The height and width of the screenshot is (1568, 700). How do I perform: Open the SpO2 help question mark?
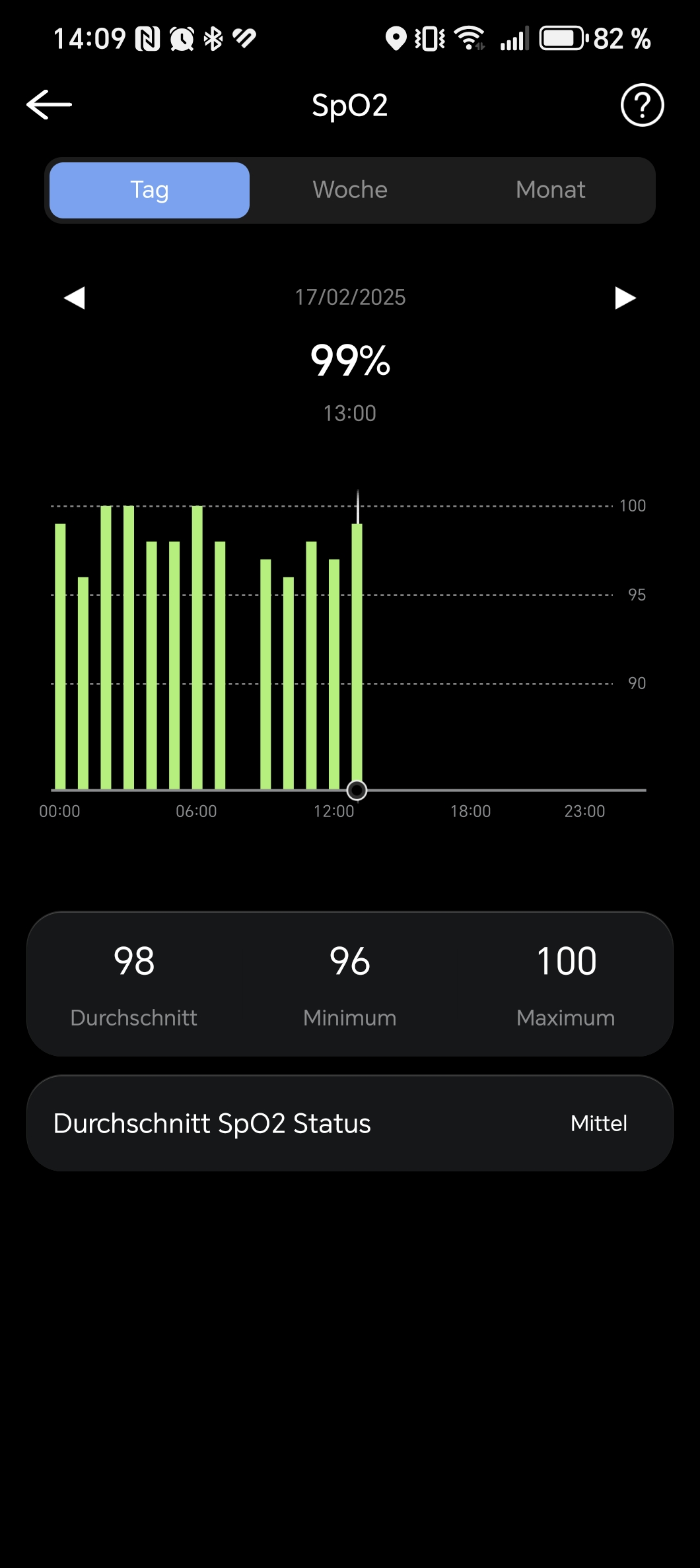click(x=642, y=105)
